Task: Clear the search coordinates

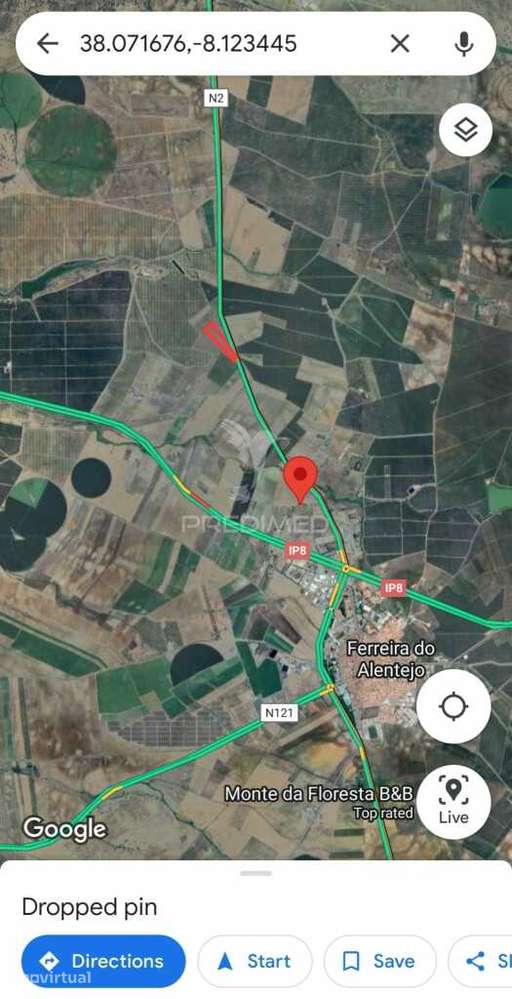Action: (400, 44)
